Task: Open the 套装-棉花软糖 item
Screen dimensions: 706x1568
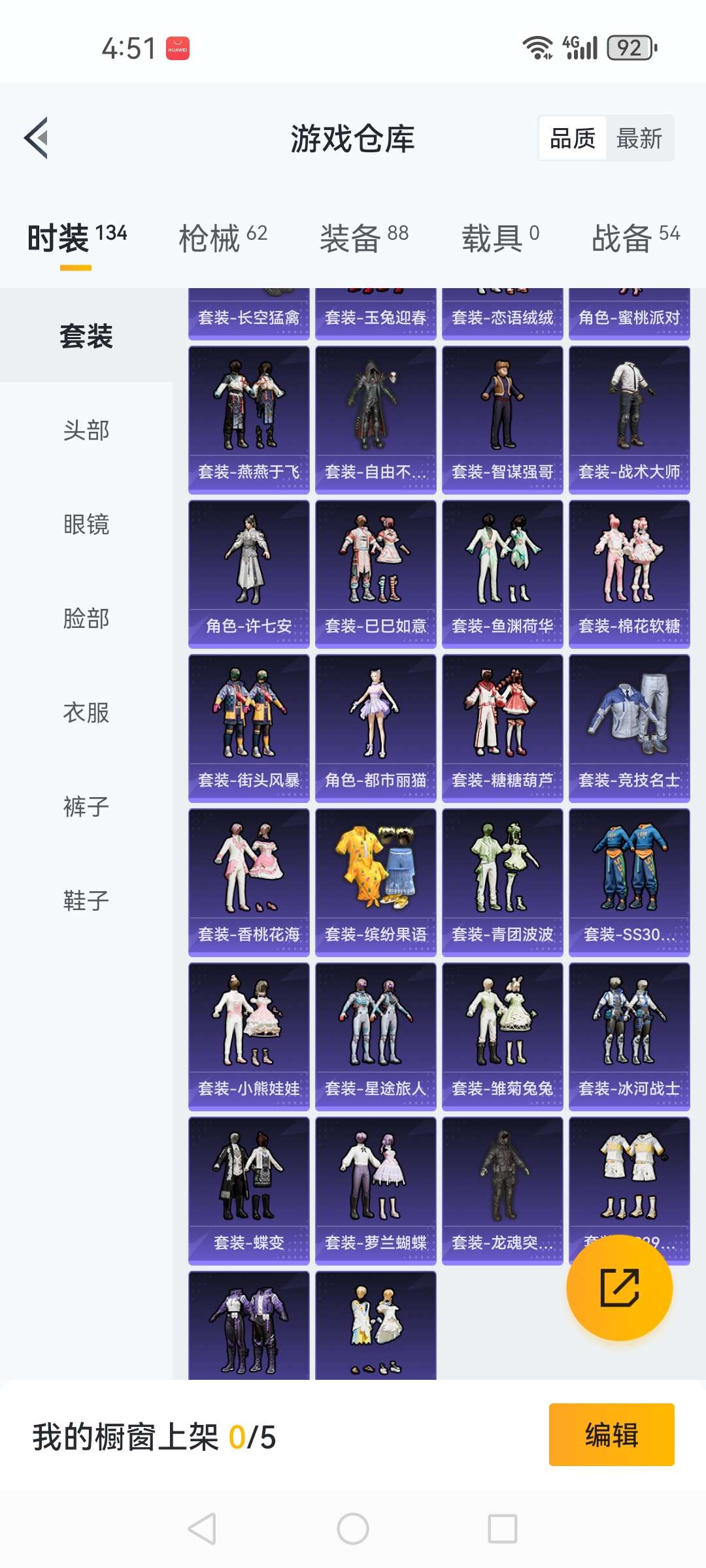Action: tap(629, 574)
